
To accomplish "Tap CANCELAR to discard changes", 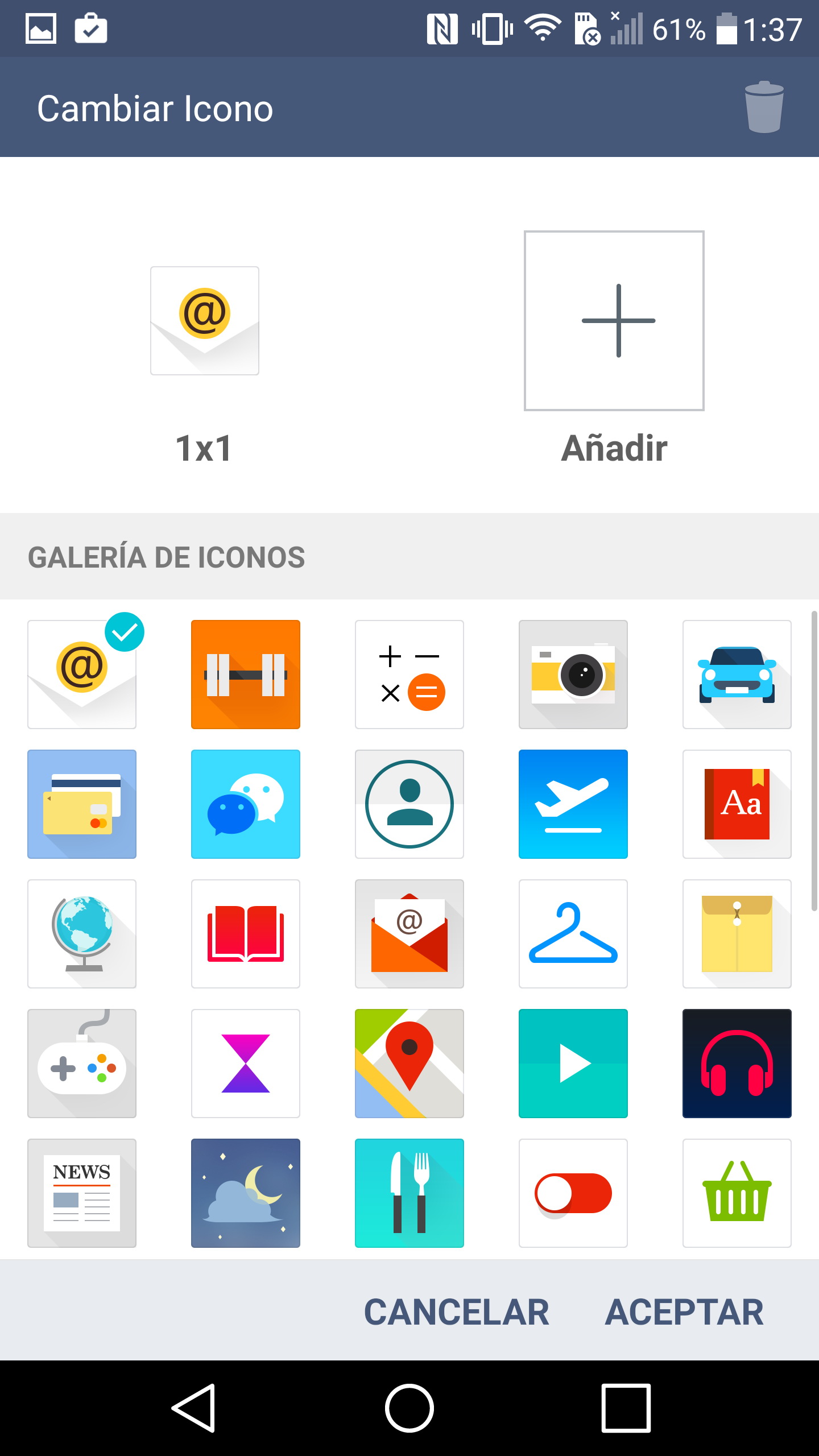I will tap(457, 1313).
